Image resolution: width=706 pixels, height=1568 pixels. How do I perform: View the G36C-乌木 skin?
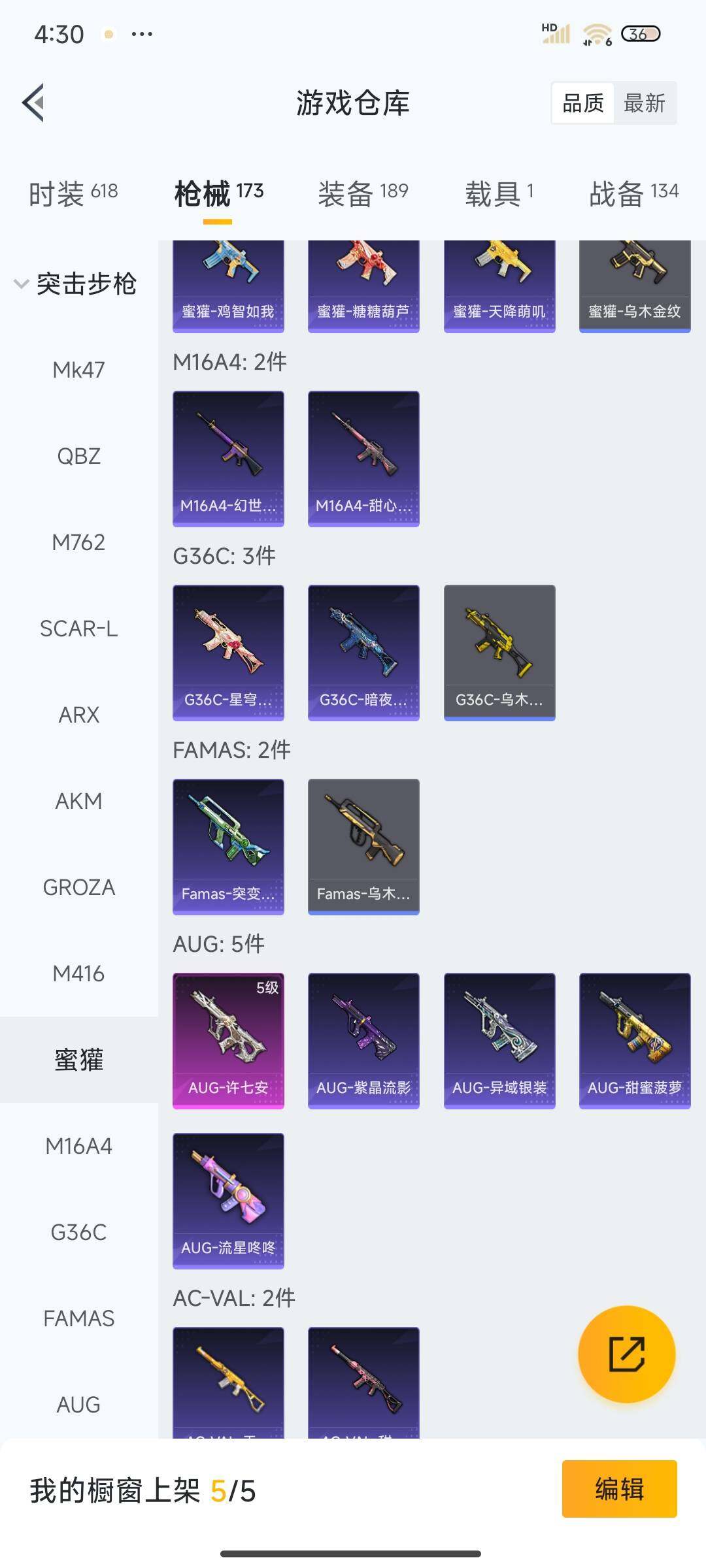(499, 652)
